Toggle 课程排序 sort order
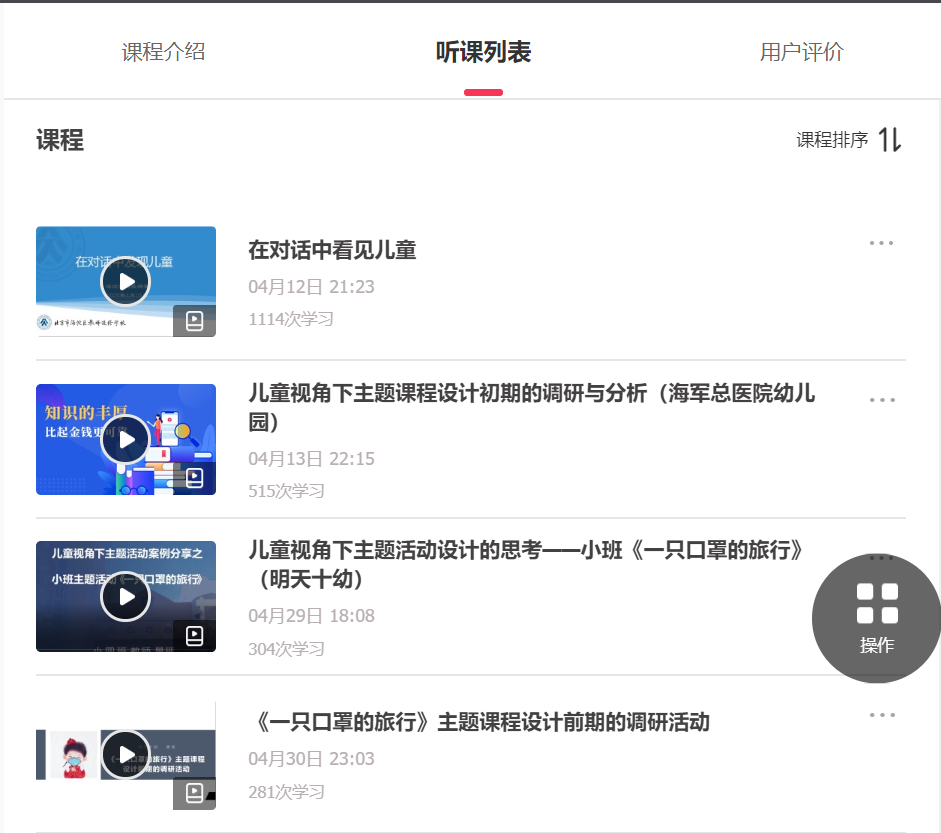Viewport: 941px width, 833px height. tap(849, 140)
